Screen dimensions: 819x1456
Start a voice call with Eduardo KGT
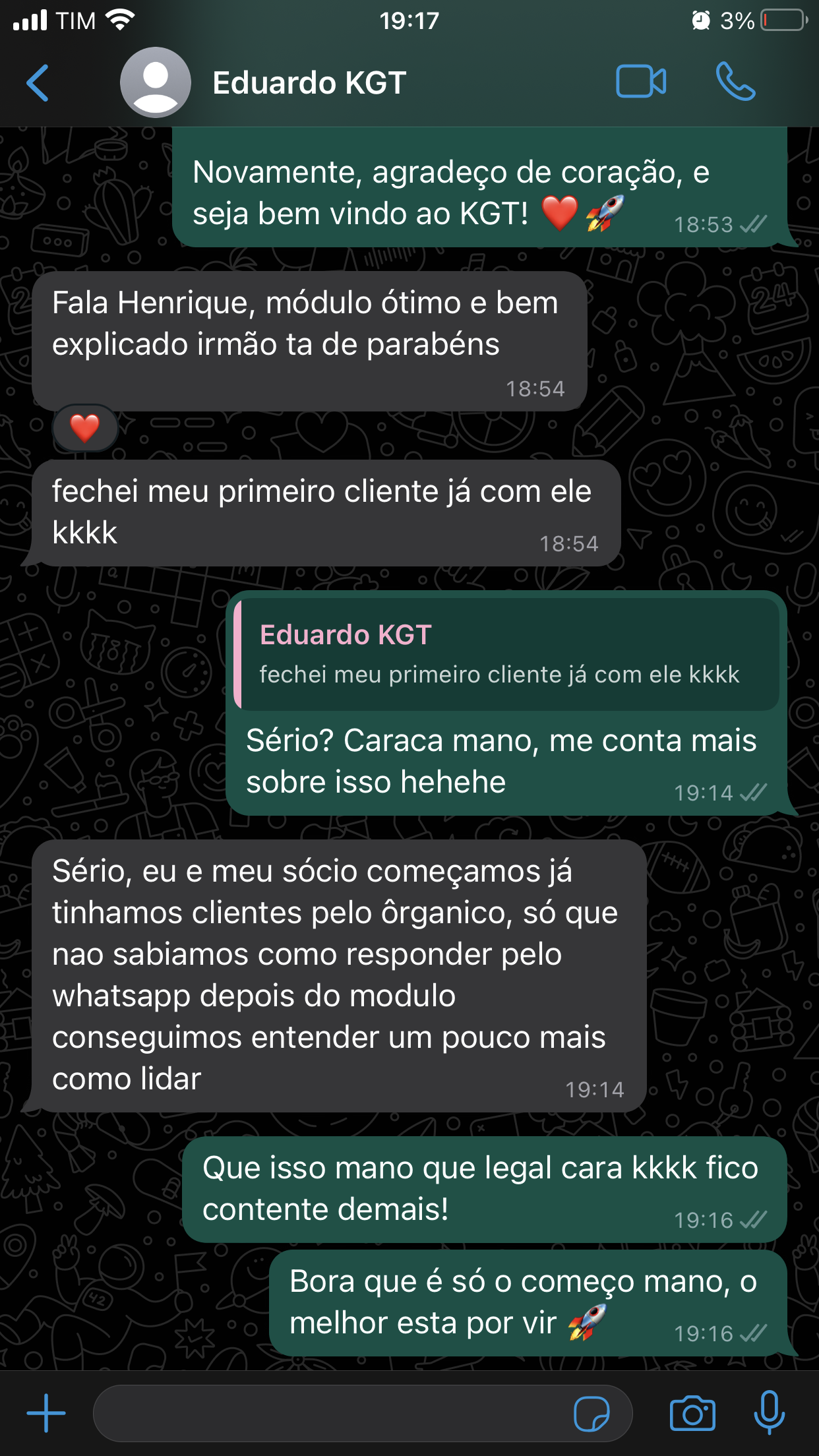[735, 82]
